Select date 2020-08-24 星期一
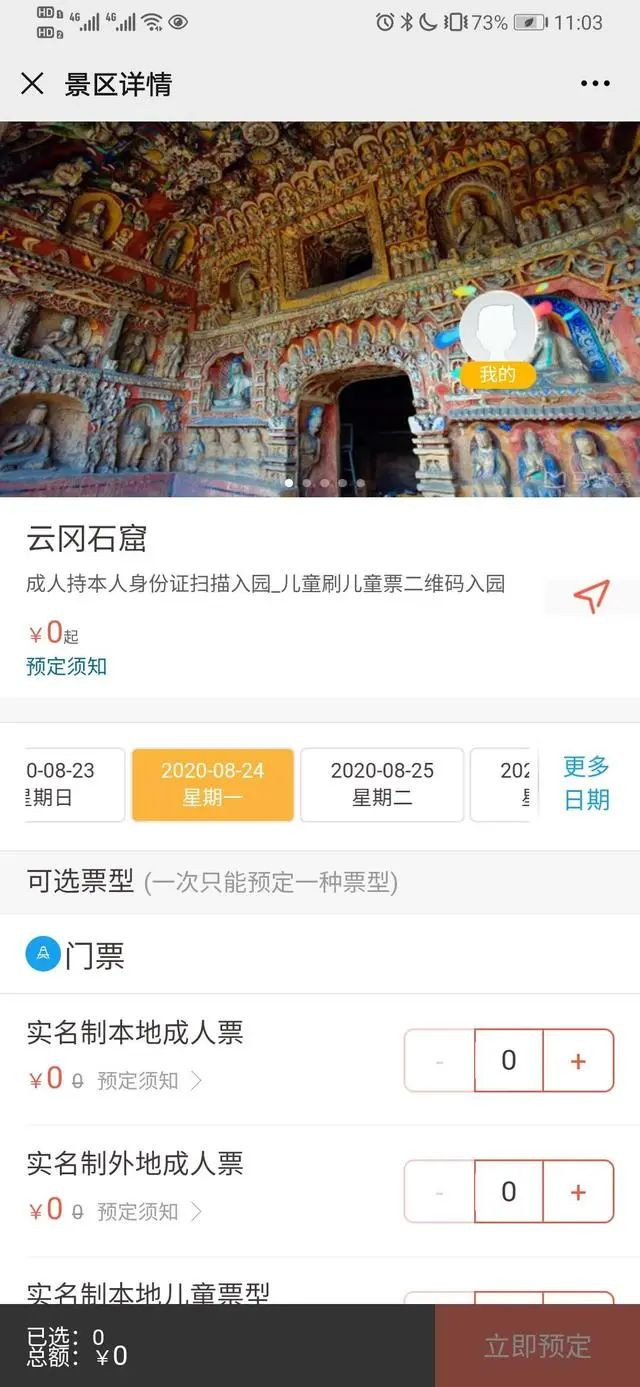 pyautogui.click(x=213, y=785)
